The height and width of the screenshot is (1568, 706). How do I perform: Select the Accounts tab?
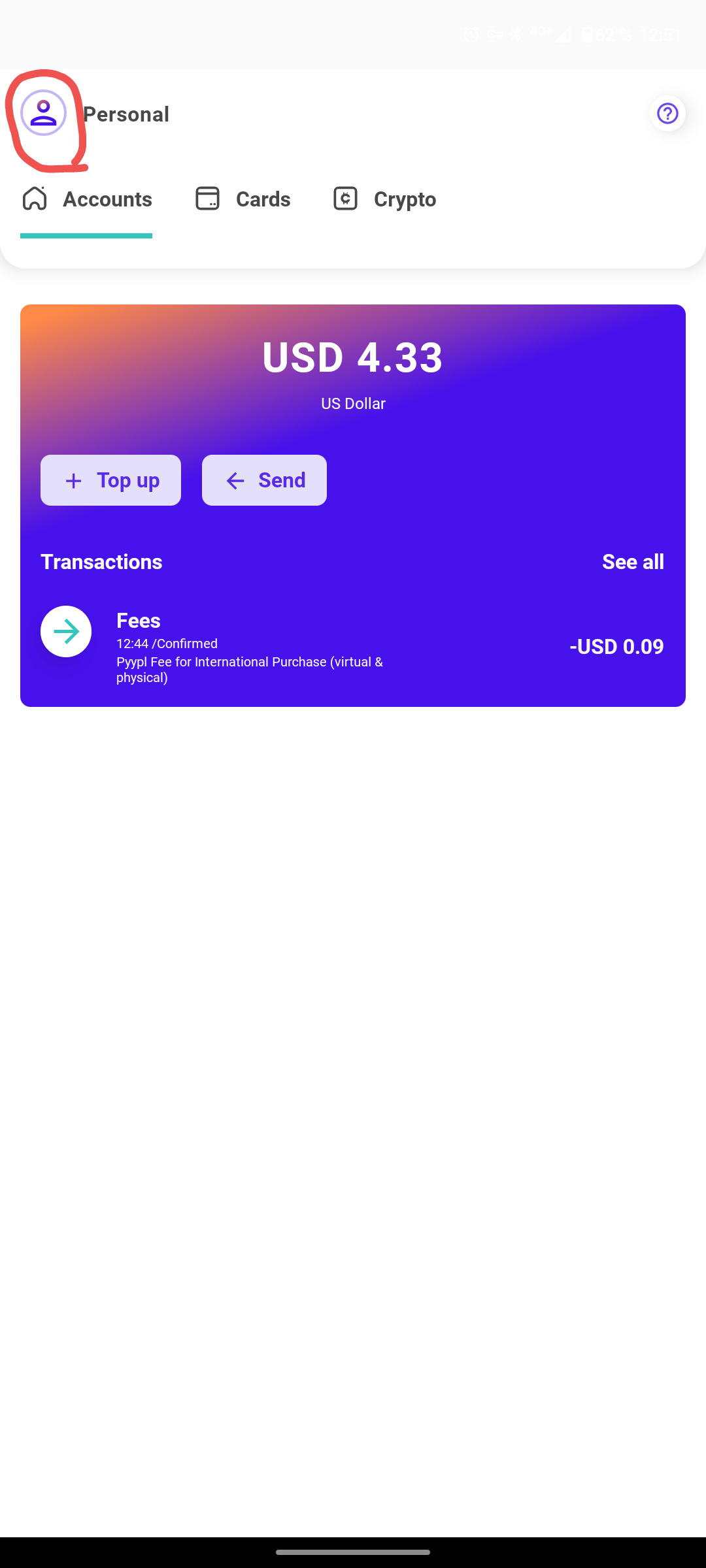click(x=87, y=199)
